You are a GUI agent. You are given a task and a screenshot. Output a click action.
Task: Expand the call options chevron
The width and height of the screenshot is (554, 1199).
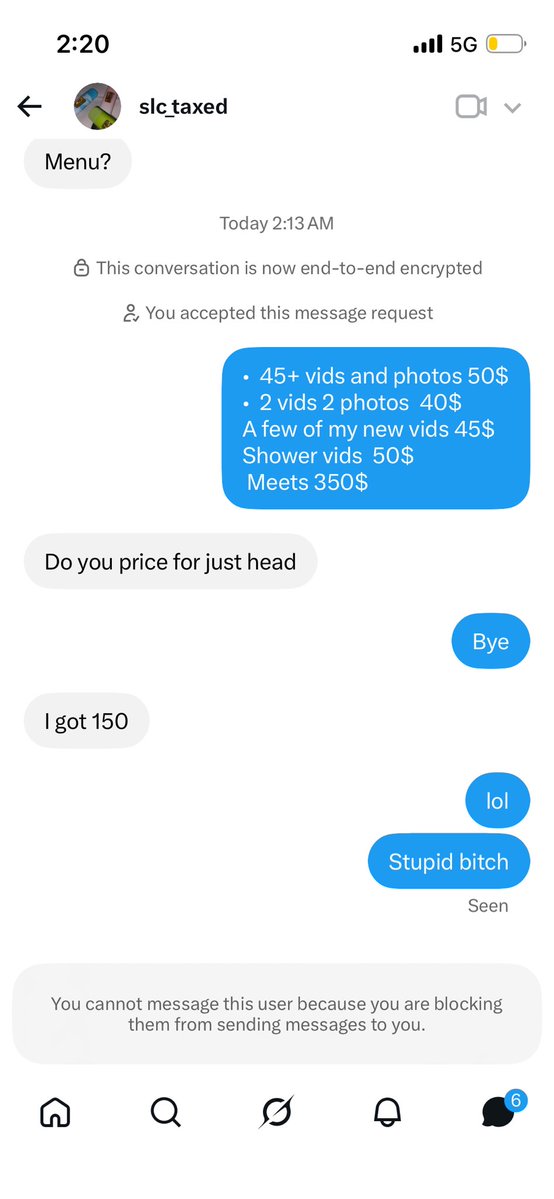click(x=513, y=107)
